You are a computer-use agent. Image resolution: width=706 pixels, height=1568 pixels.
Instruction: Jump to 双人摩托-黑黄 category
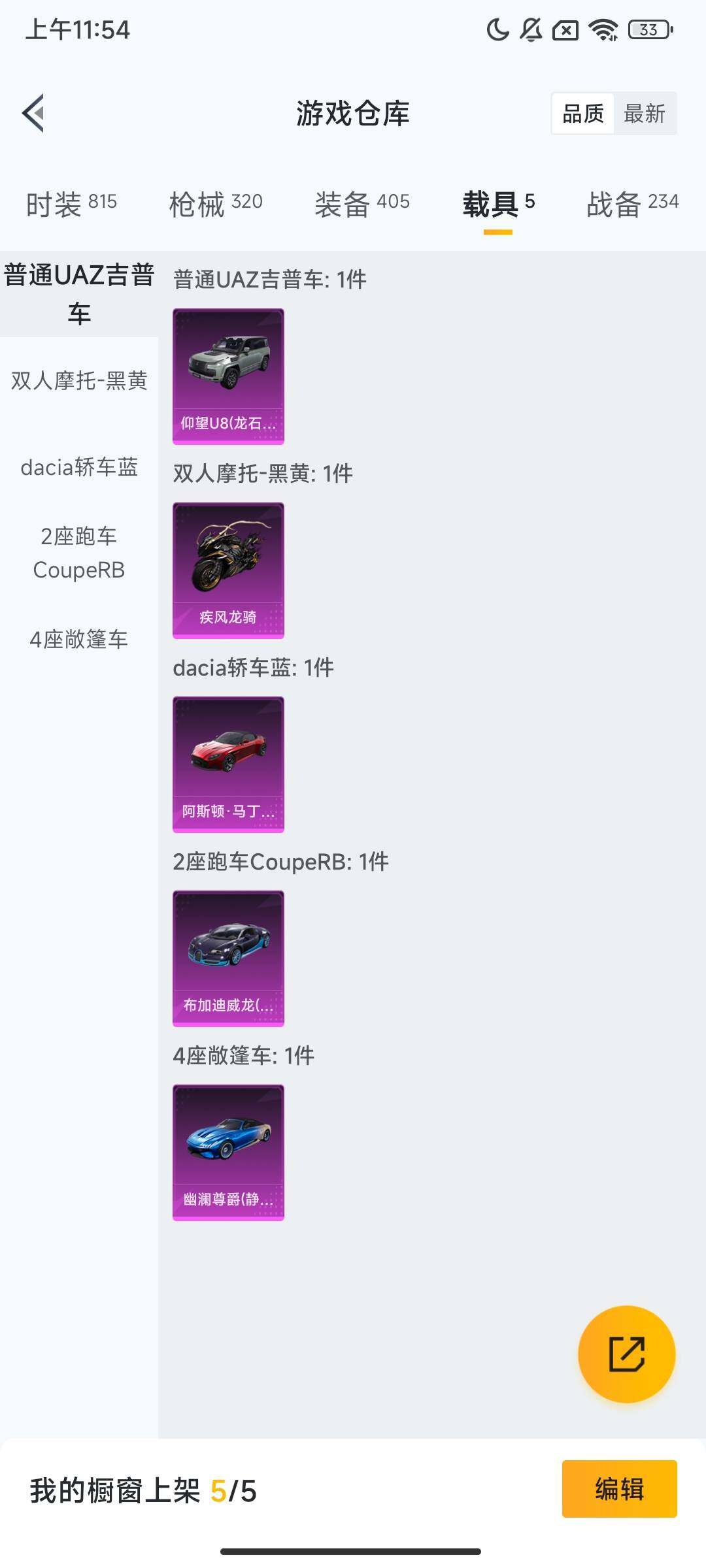(x=79, y=380)
